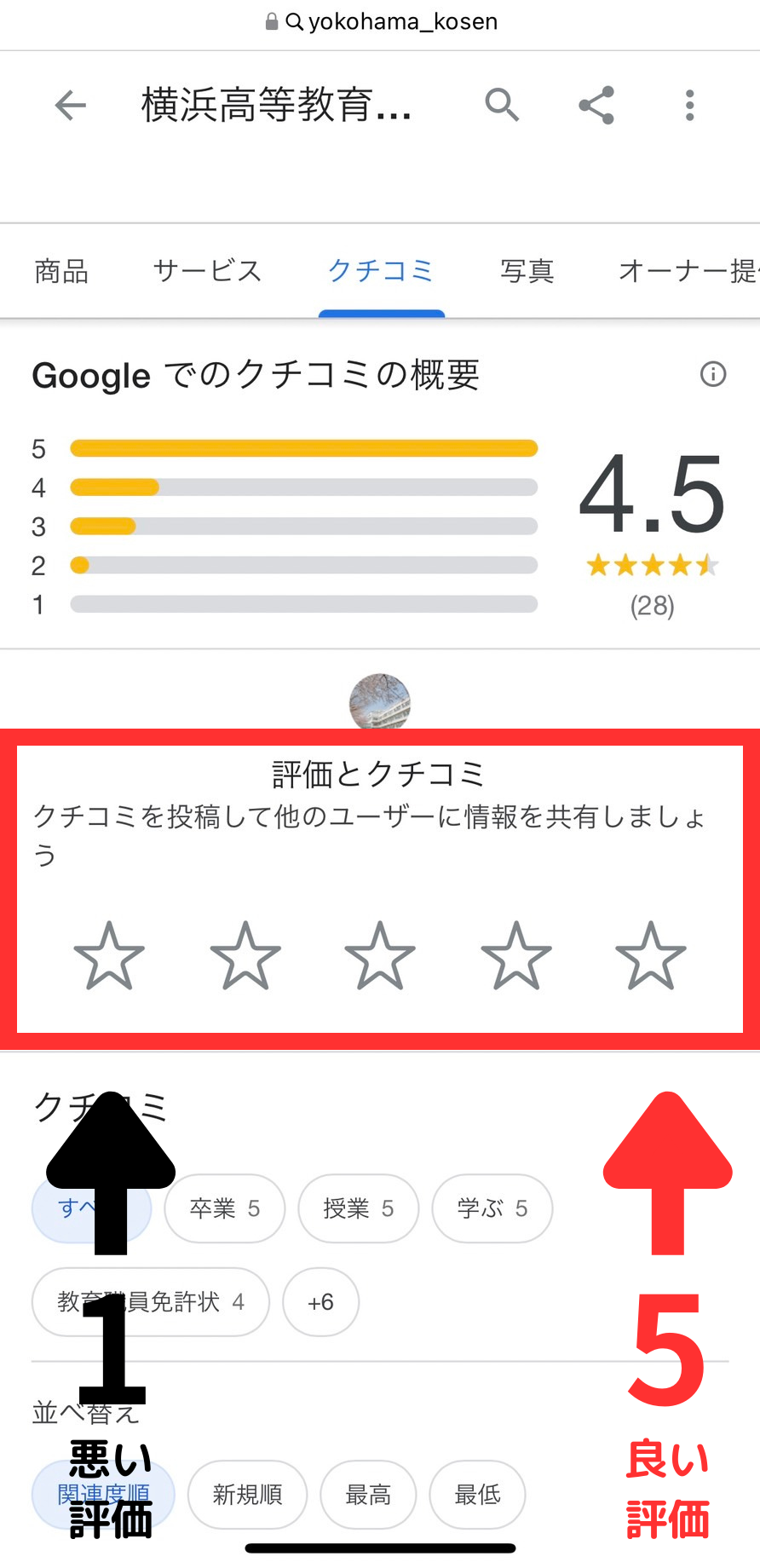
Task: Open the review summary info icon
Action: tap(713, 374)
